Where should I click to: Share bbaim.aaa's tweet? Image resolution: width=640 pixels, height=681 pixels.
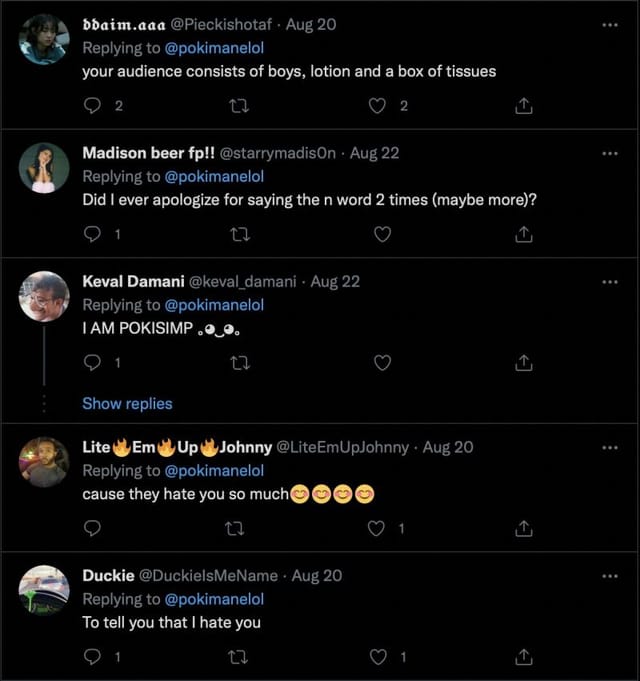522,106
